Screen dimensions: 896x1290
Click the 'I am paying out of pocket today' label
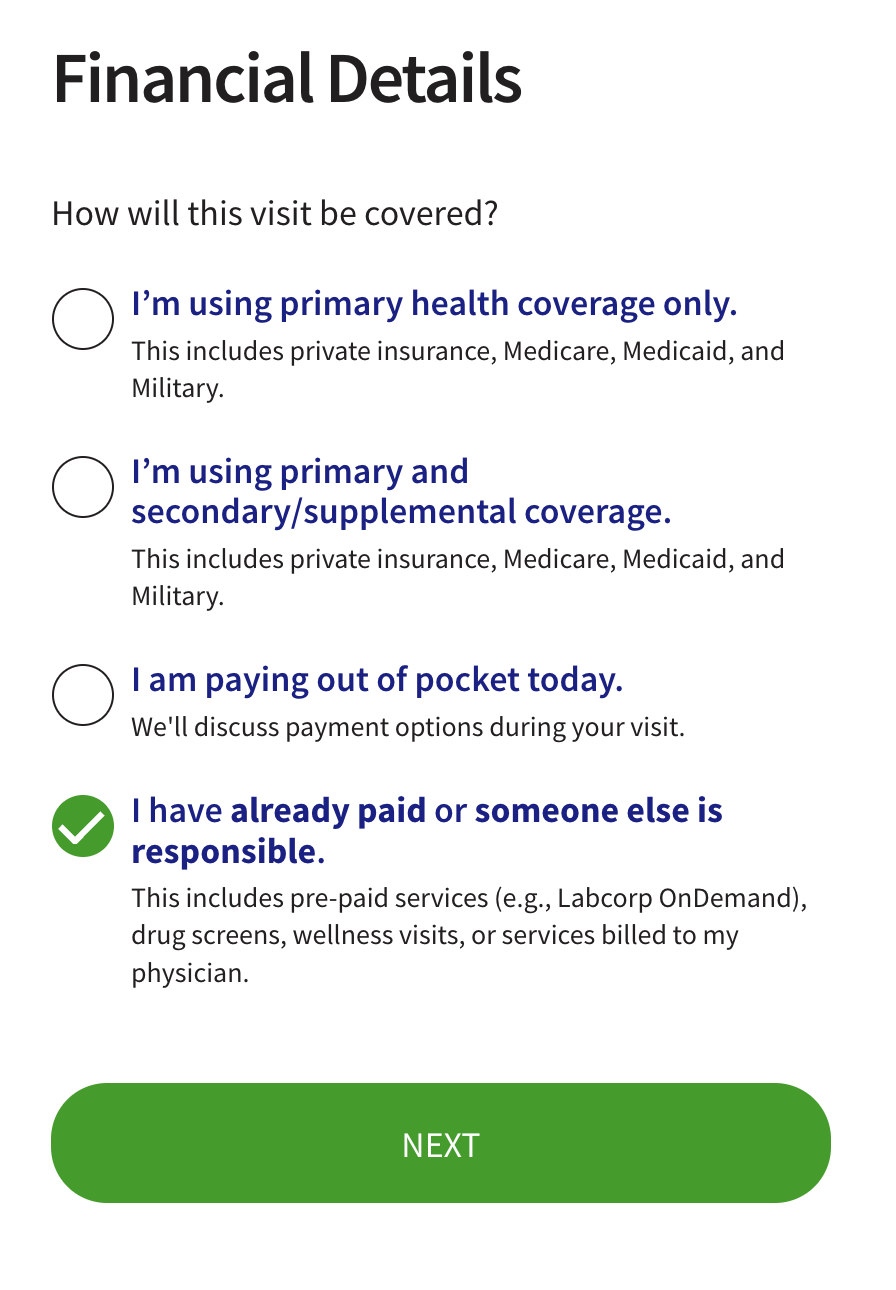point(377,679)
